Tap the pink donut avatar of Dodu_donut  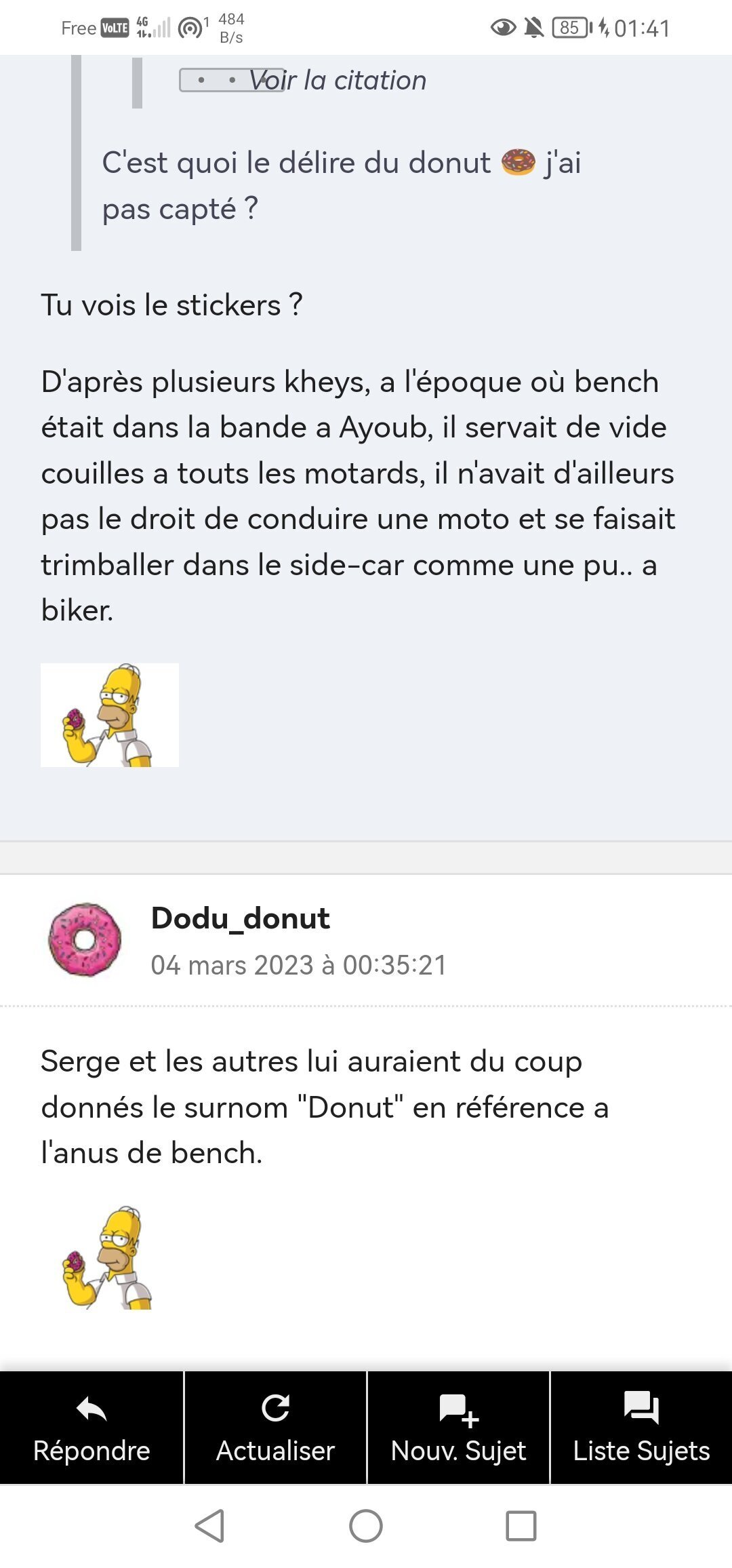[x=85, y=939]
